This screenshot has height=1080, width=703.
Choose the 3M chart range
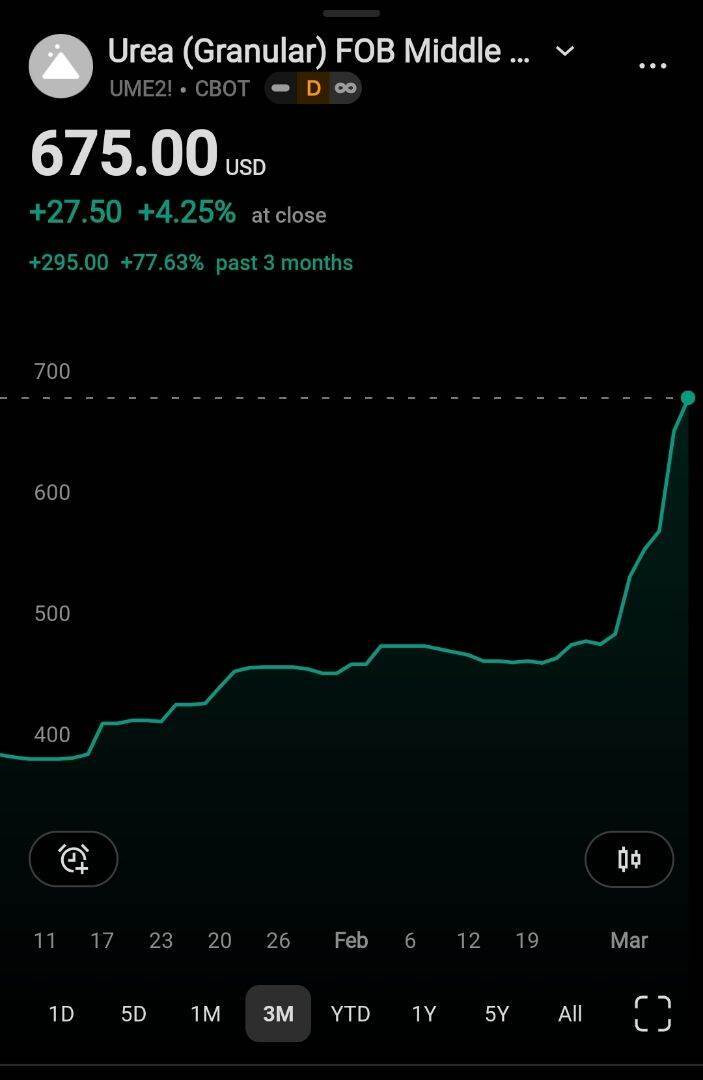[278, 1014]
